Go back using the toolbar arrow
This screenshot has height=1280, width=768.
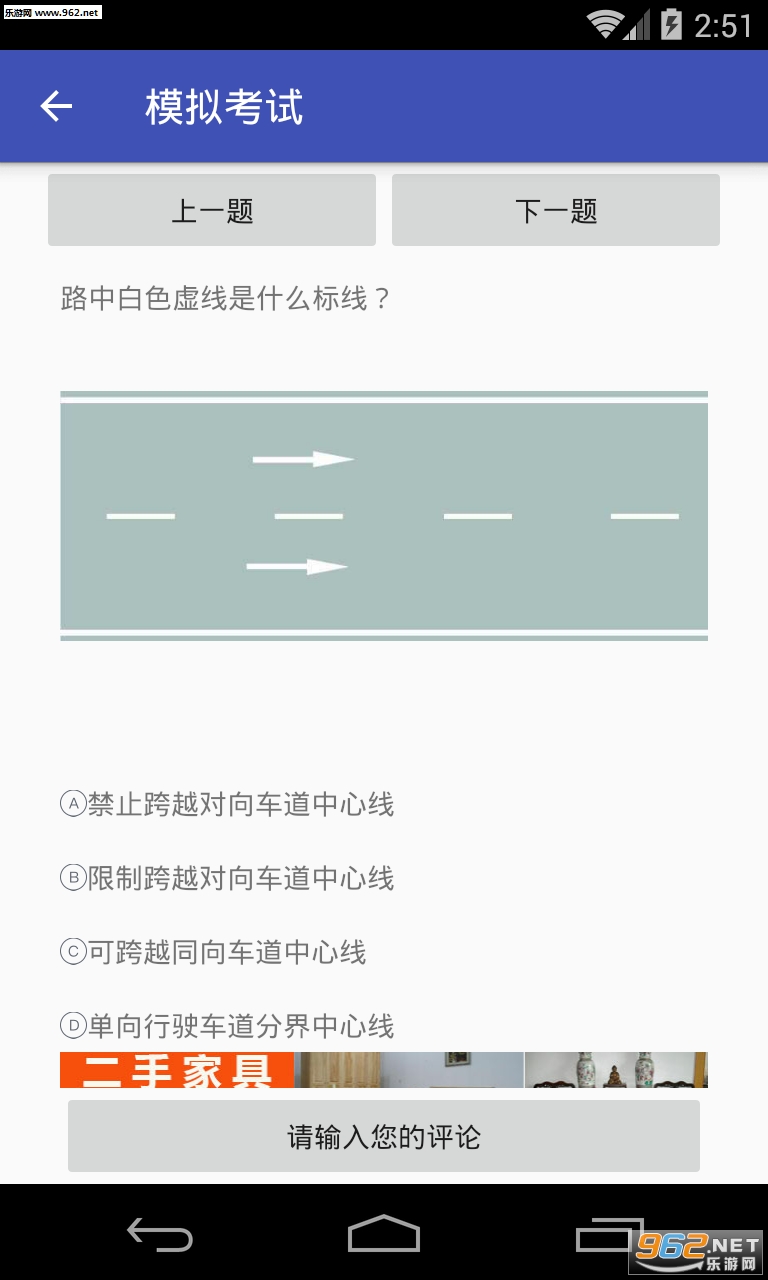pos(56,106)
